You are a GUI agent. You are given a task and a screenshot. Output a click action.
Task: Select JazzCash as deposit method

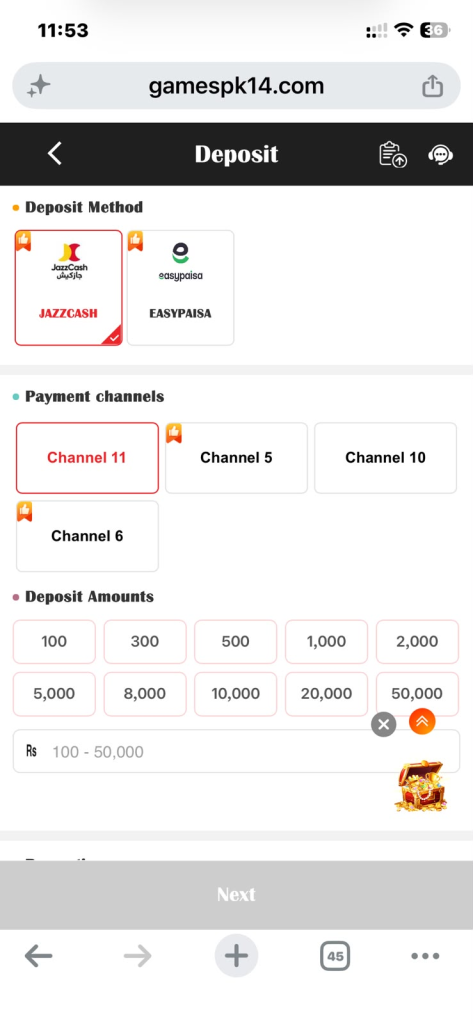point(69,287)
